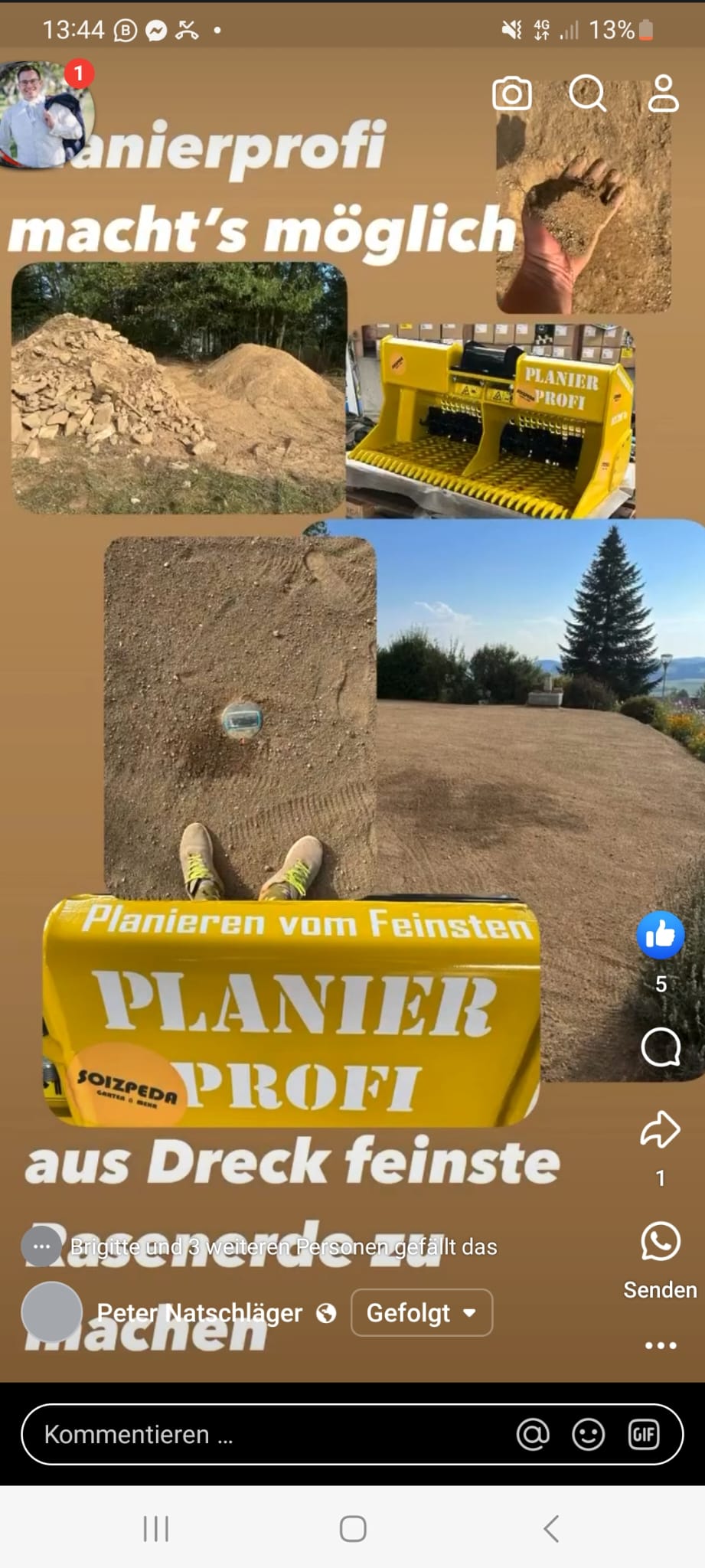This screenshot has width=705, height=1568.
Task: Open Peter Natschläger's profile
Action: (200, 1313)
